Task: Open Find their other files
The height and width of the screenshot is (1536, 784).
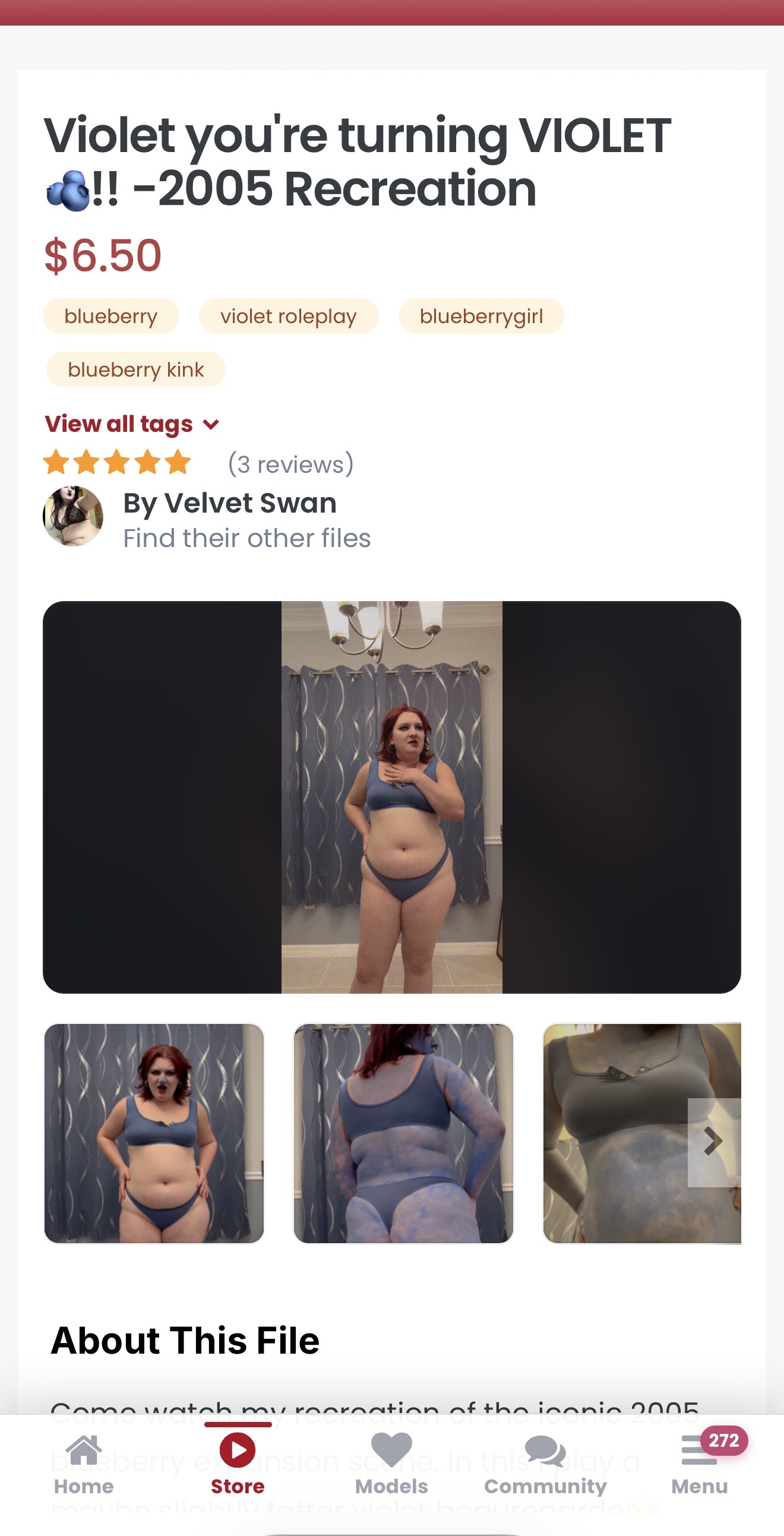Action: (x=247, y=538)
